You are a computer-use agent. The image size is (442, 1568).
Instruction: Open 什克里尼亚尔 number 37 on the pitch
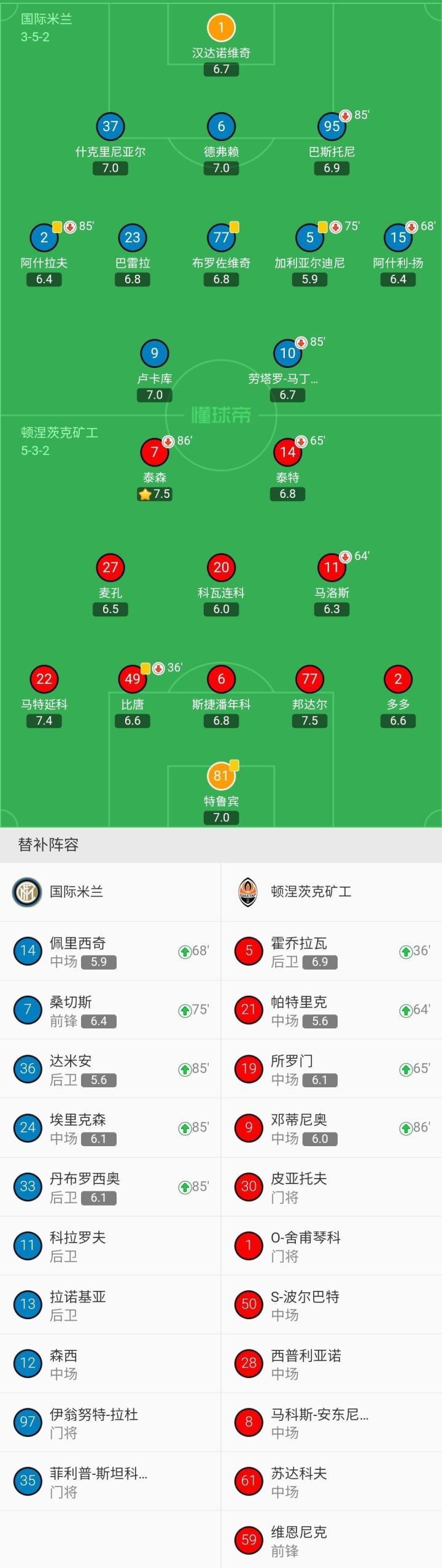point(110,126)
